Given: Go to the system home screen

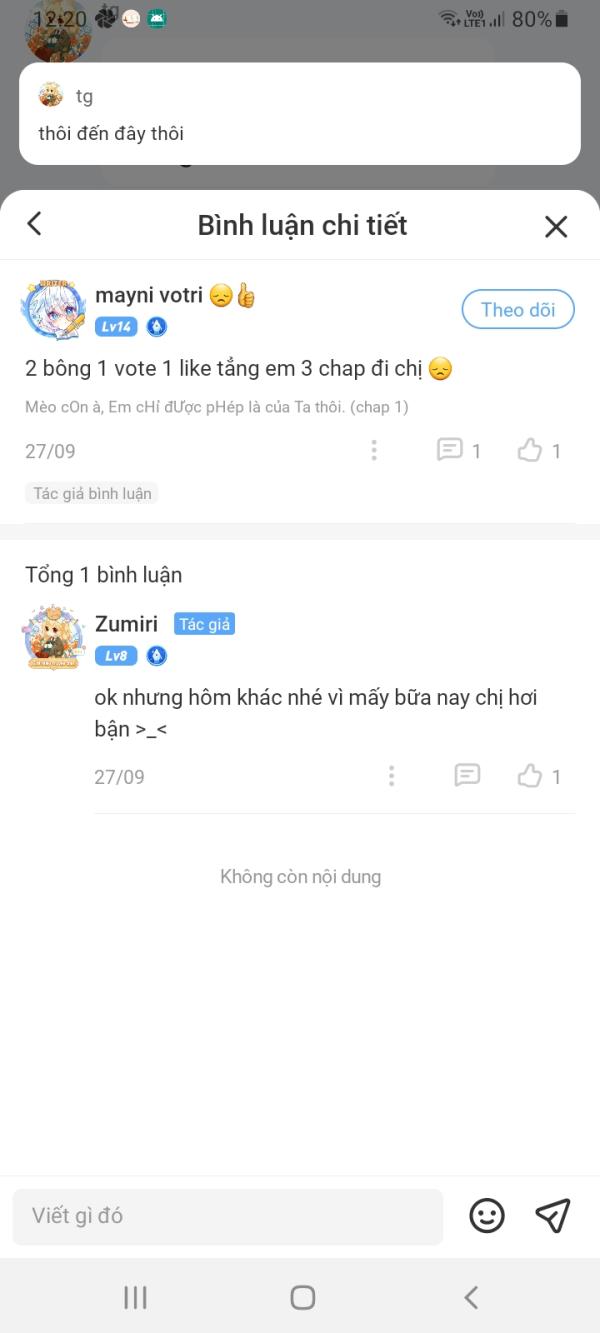Looking at the screenshot, I should [302, 1298].
